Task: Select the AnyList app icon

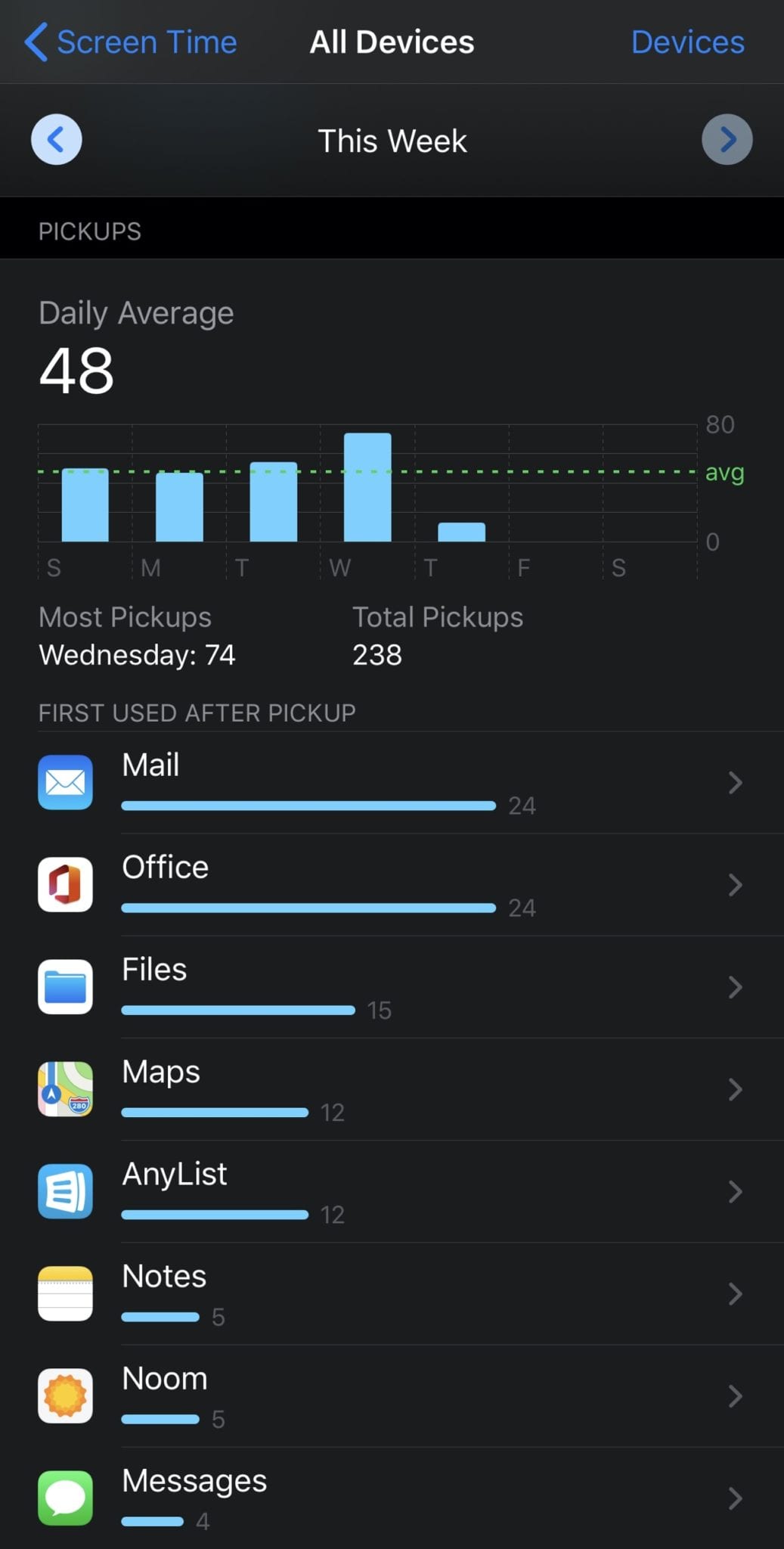Action: (x=65, y=1191)
